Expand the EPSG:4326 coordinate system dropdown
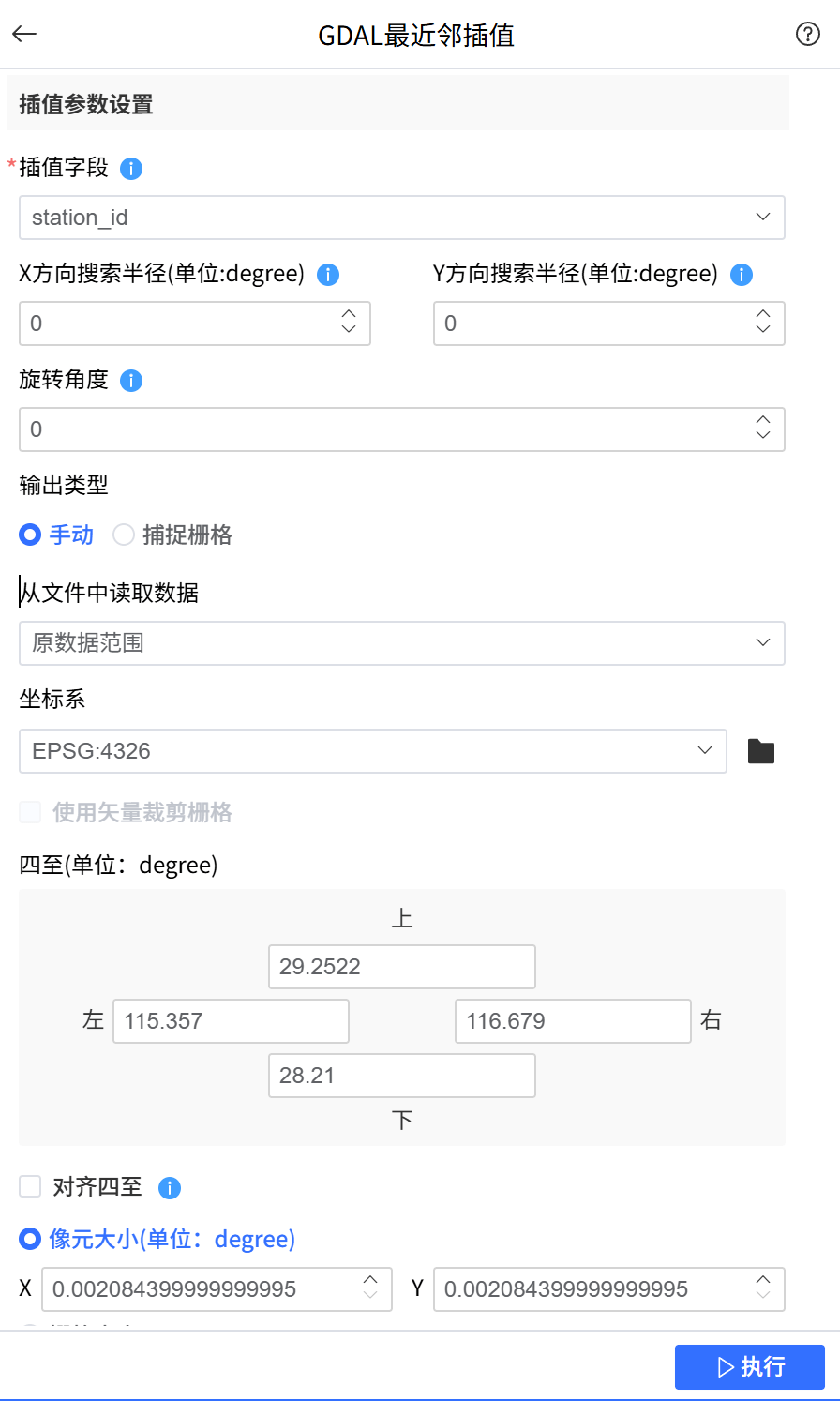The width and height of the screenshot is (840, 1401). [372, 751]
